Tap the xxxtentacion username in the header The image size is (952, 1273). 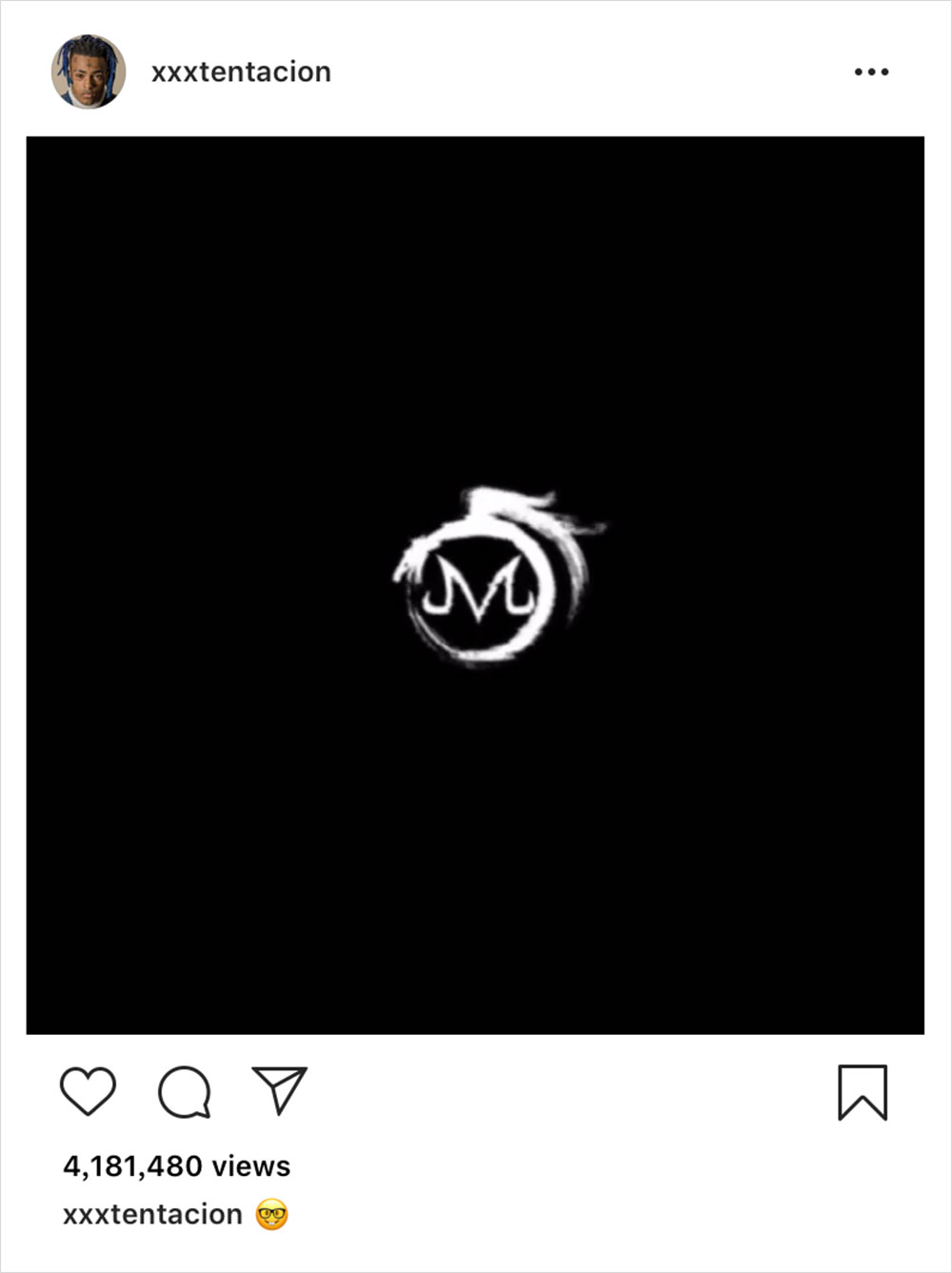(241, 71)
